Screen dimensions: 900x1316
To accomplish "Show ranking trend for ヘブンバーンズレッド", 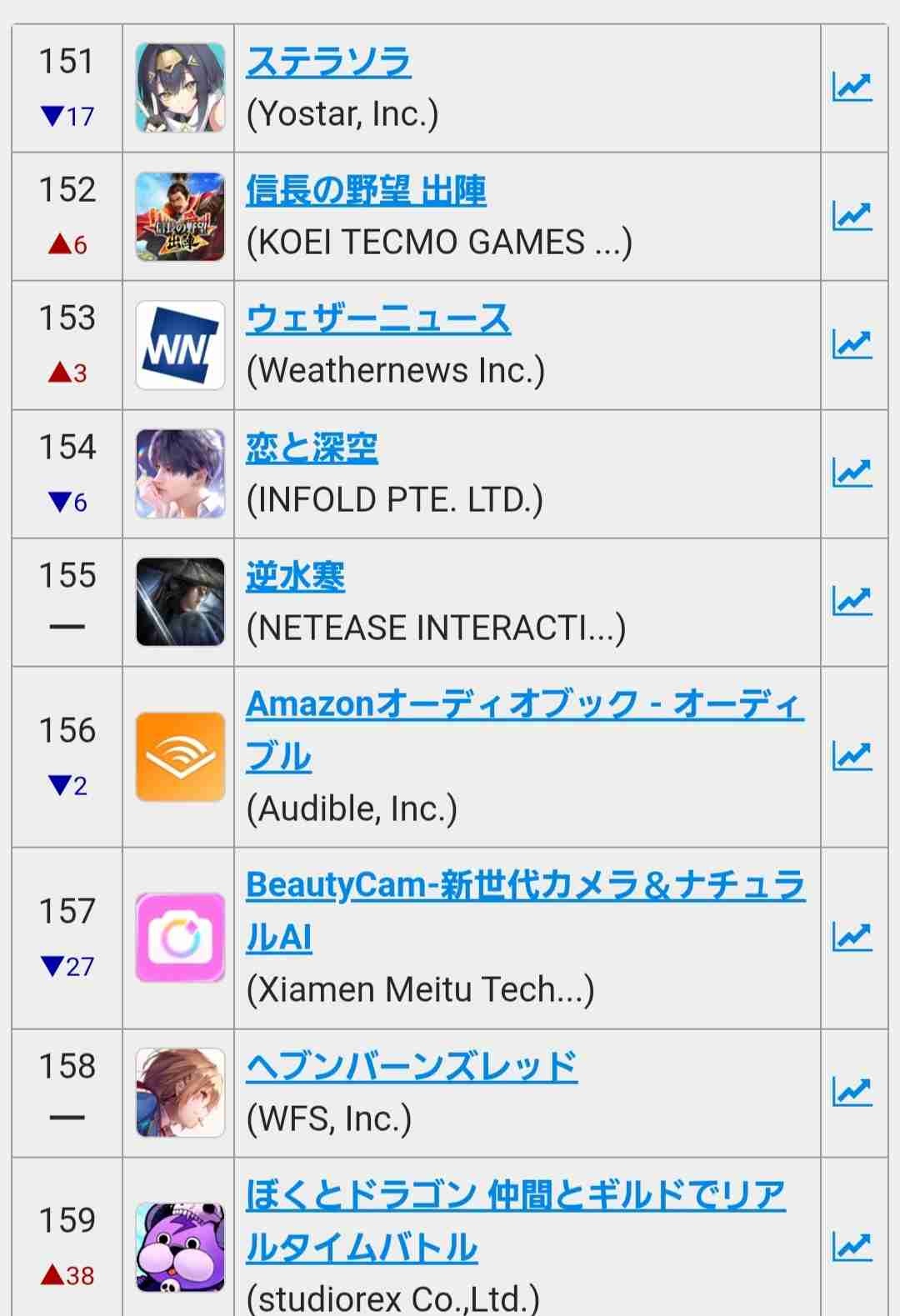I will coord(852,1092).
